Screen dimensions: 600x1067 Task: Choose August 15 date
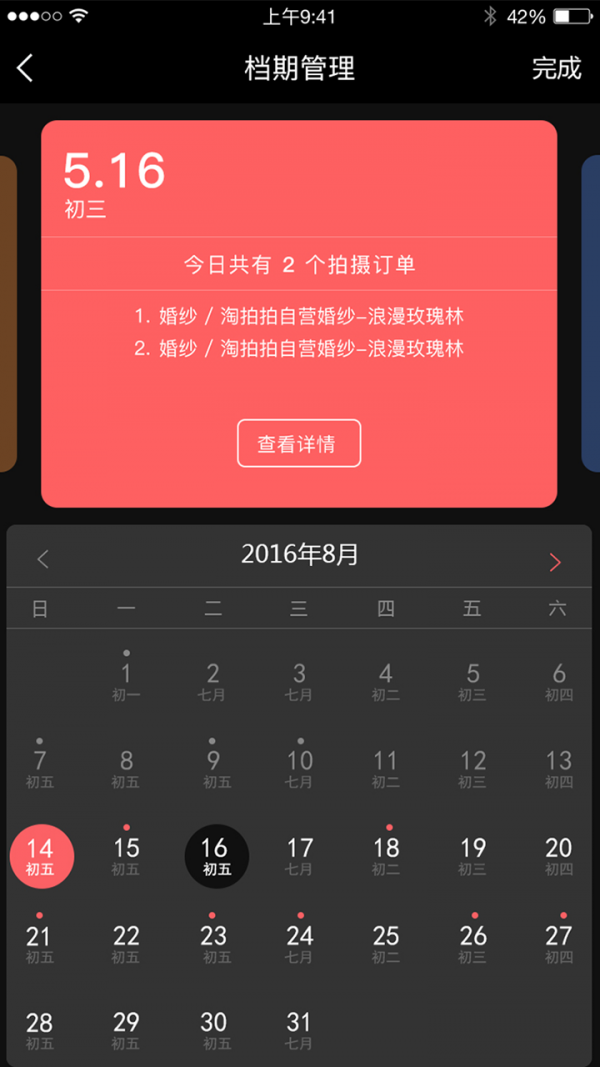[127, 857]
